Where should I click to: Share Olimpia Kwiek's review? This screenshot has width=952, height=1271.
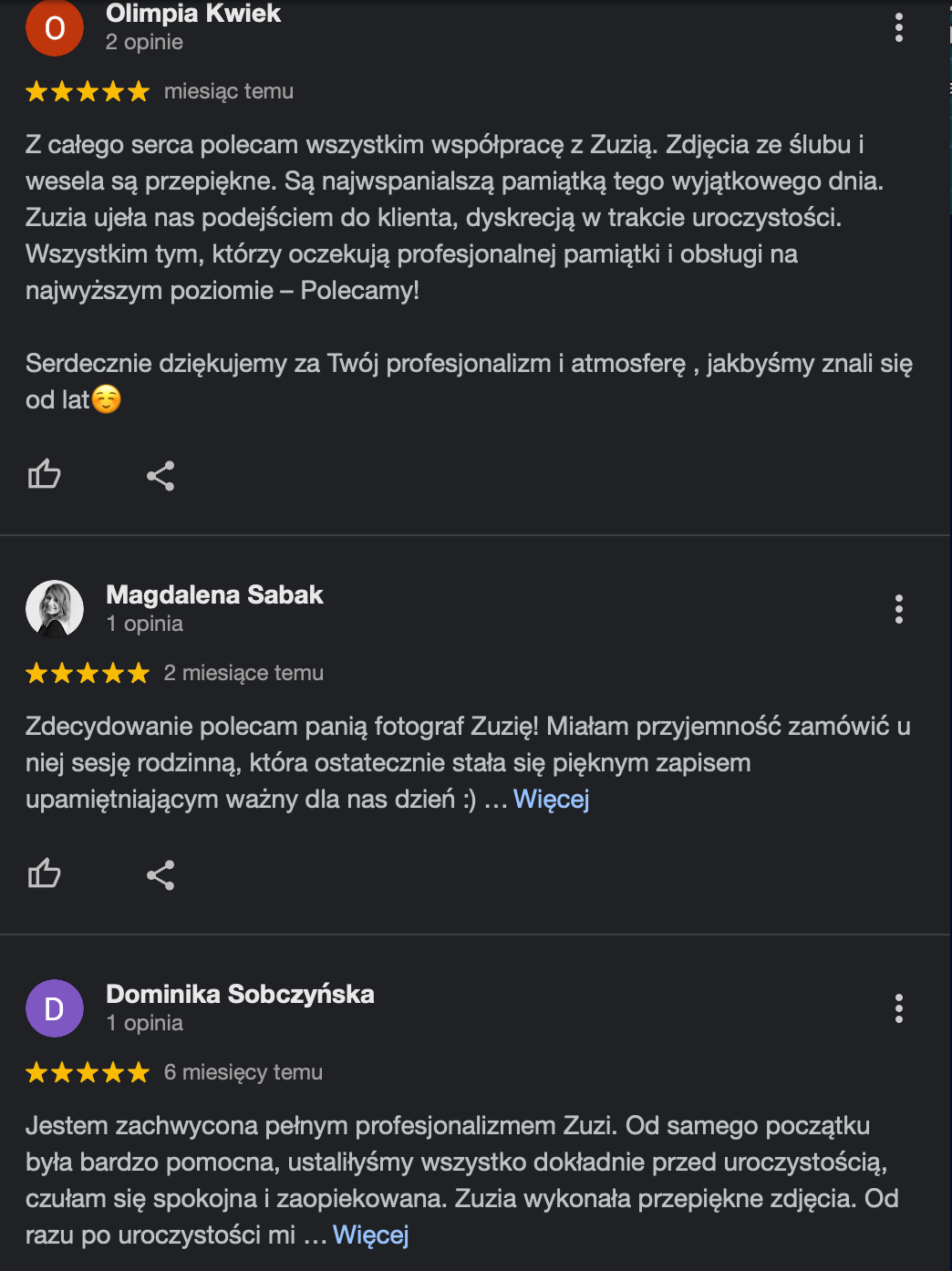click(x=160, y=476)
